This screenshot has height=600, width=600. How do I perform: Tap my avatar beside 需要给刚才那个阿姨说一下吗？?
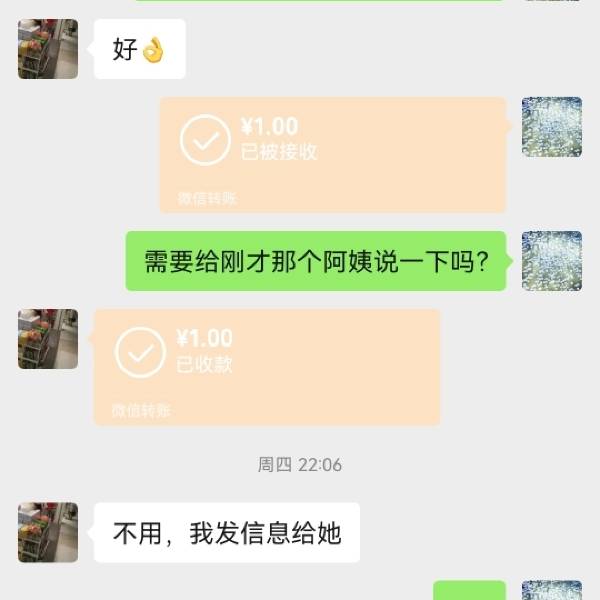coord(551,261)
